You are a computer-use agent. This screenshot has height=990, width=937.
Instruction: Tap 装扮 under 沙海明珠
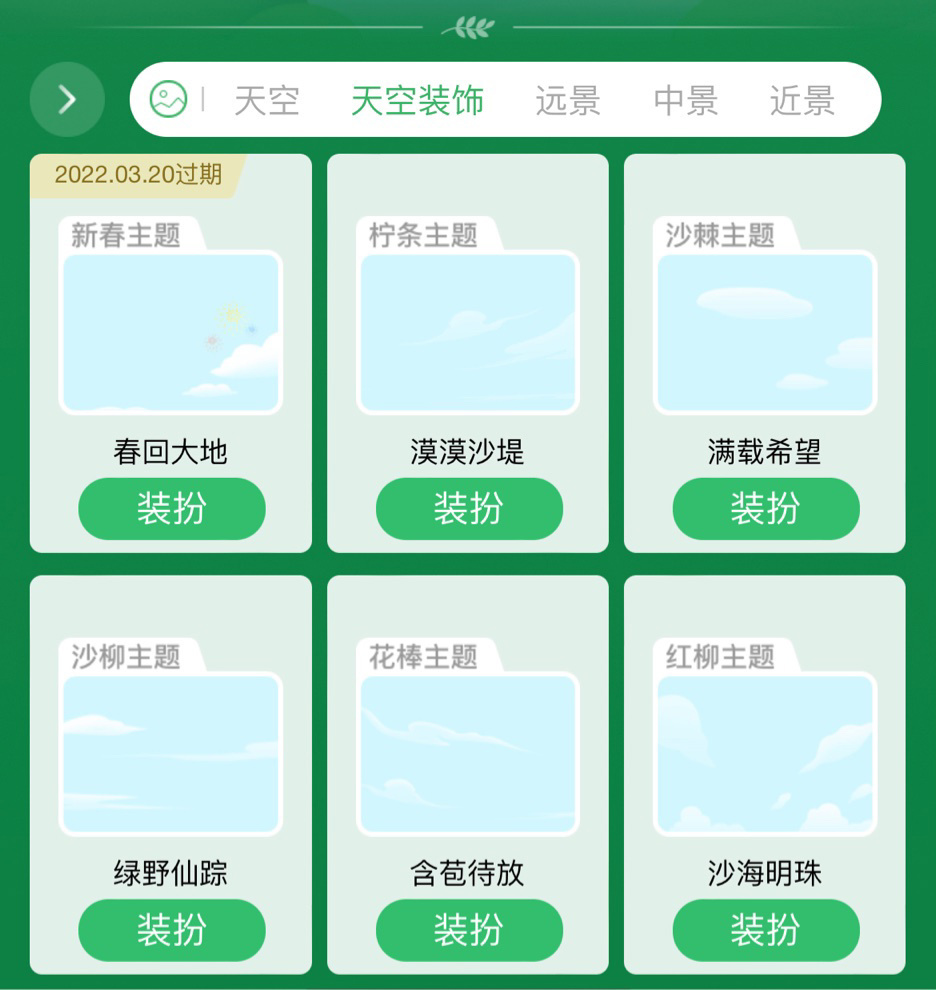(x=766, y=930)
